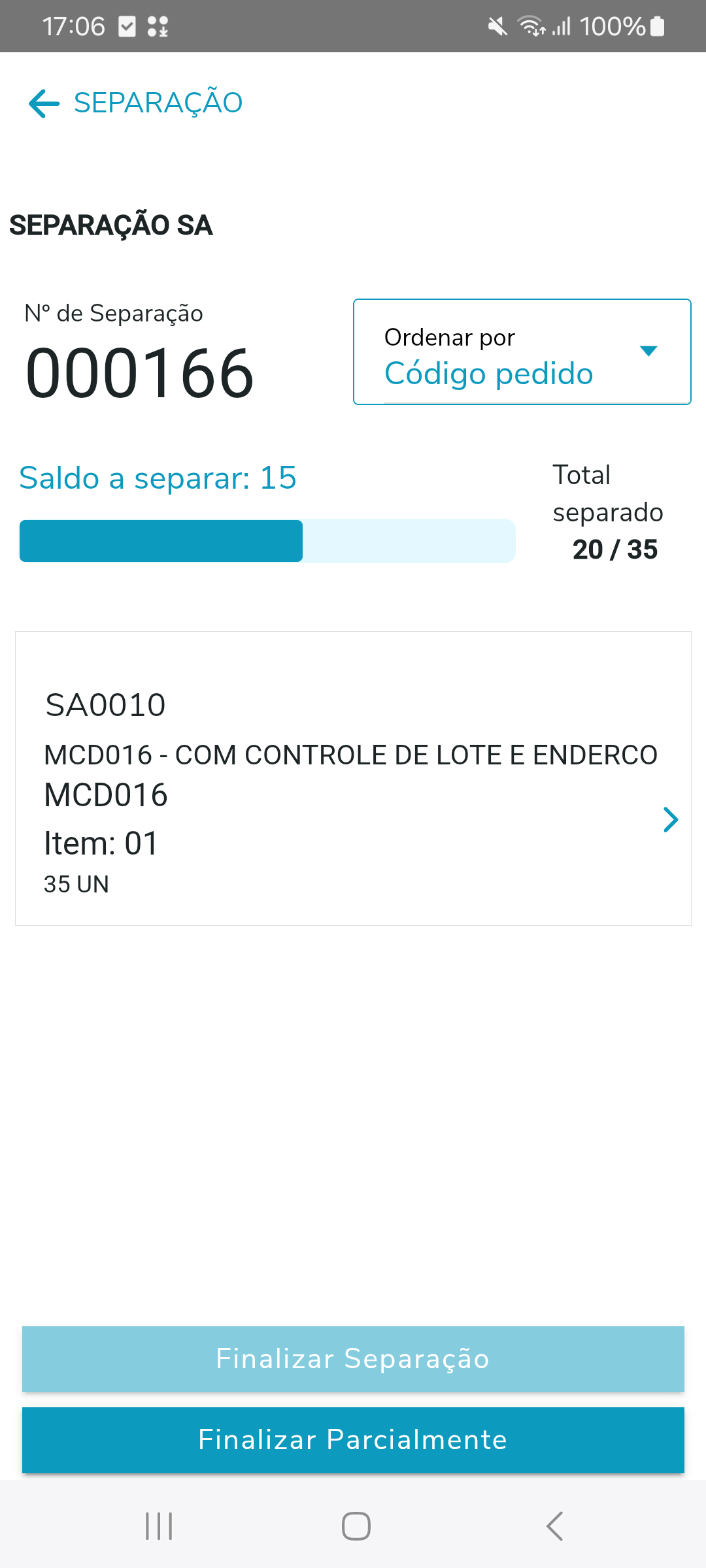Tap Finalizar Separação button
706x1568 pixels.
click(x=353, y=1359)
